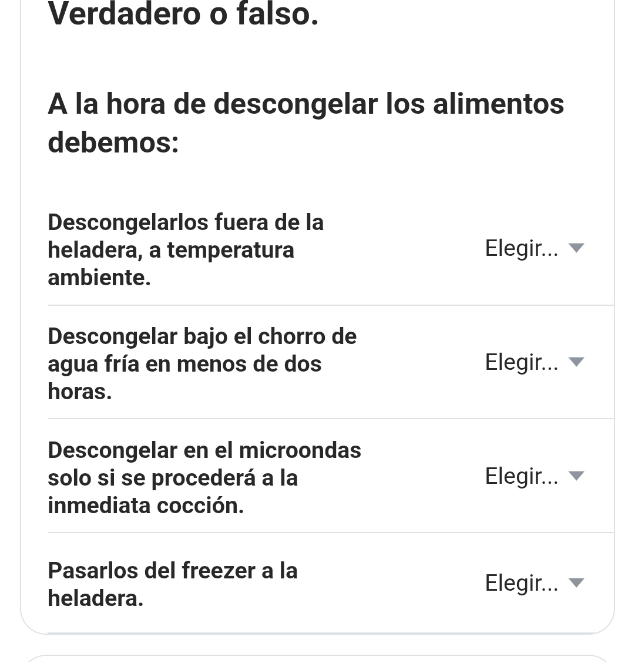
Task: Open the Elegir dropdown for temperatura ambiente statement
Action: [x=534, y=248]
